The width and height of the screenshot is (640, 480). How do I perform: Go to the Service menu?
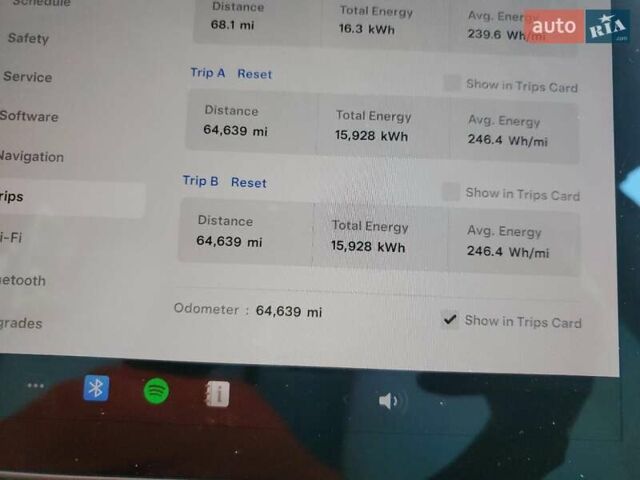(x=27, y=77)
